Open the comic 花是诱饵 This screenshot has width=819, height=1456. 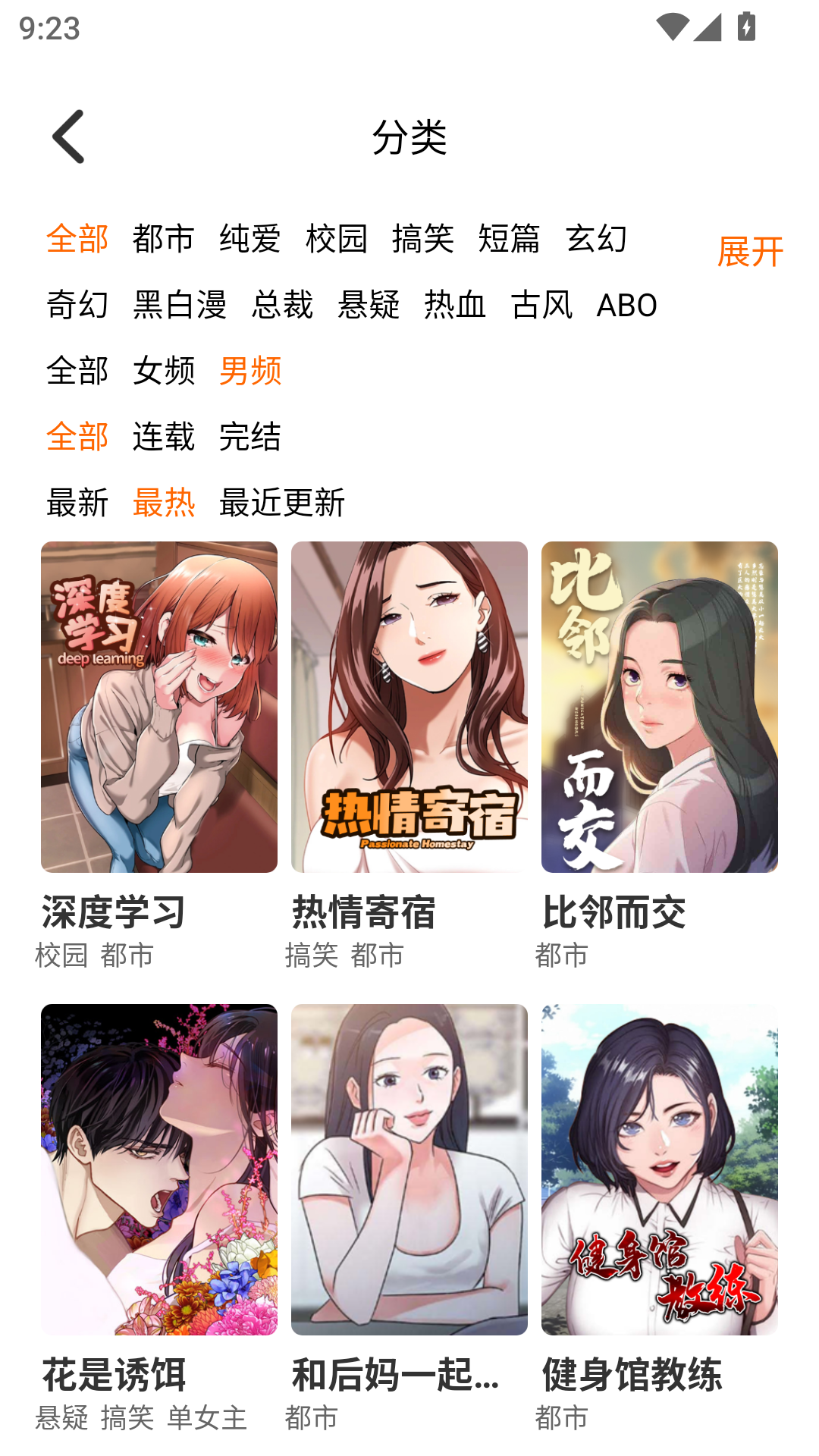click(x=160, y=1168)
